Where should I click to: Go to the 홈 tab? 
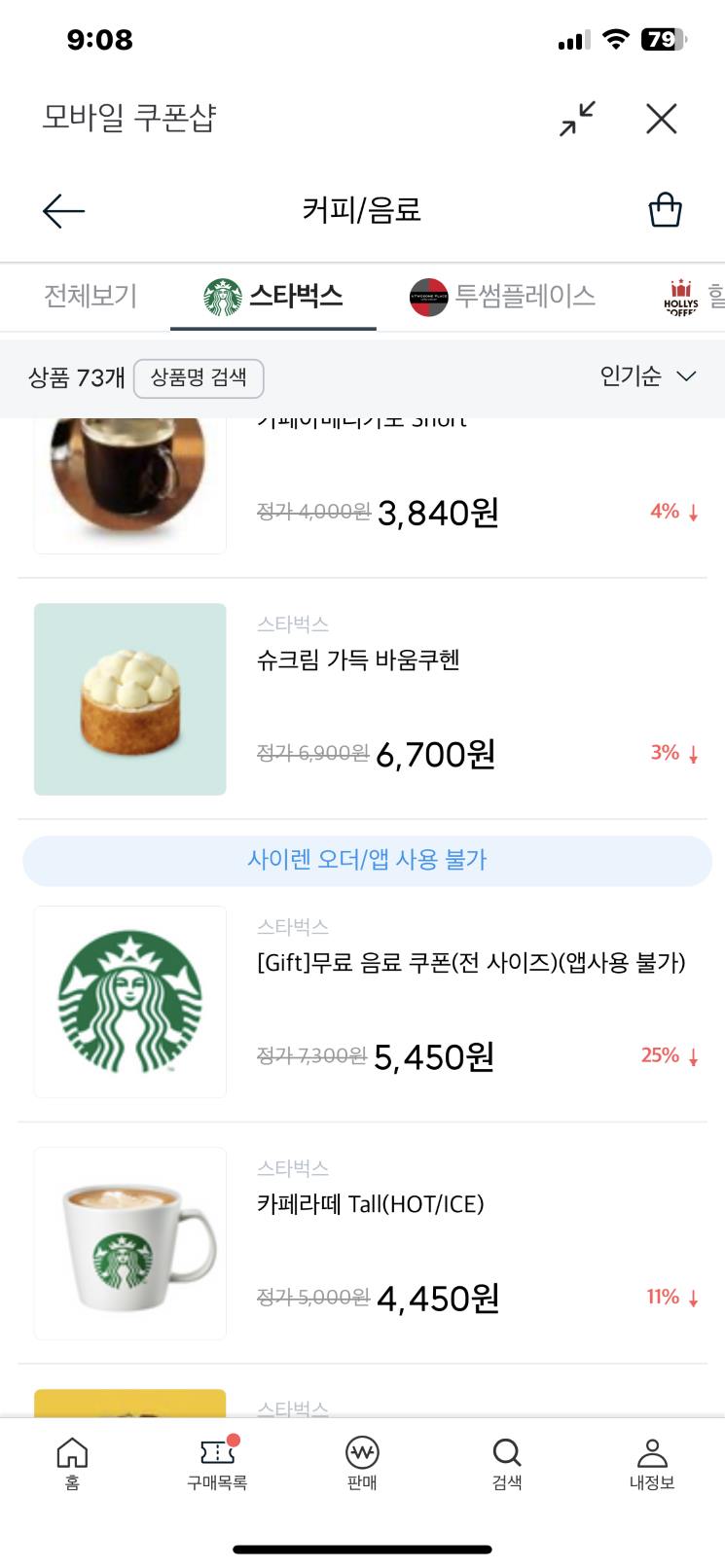[72, 1463]
